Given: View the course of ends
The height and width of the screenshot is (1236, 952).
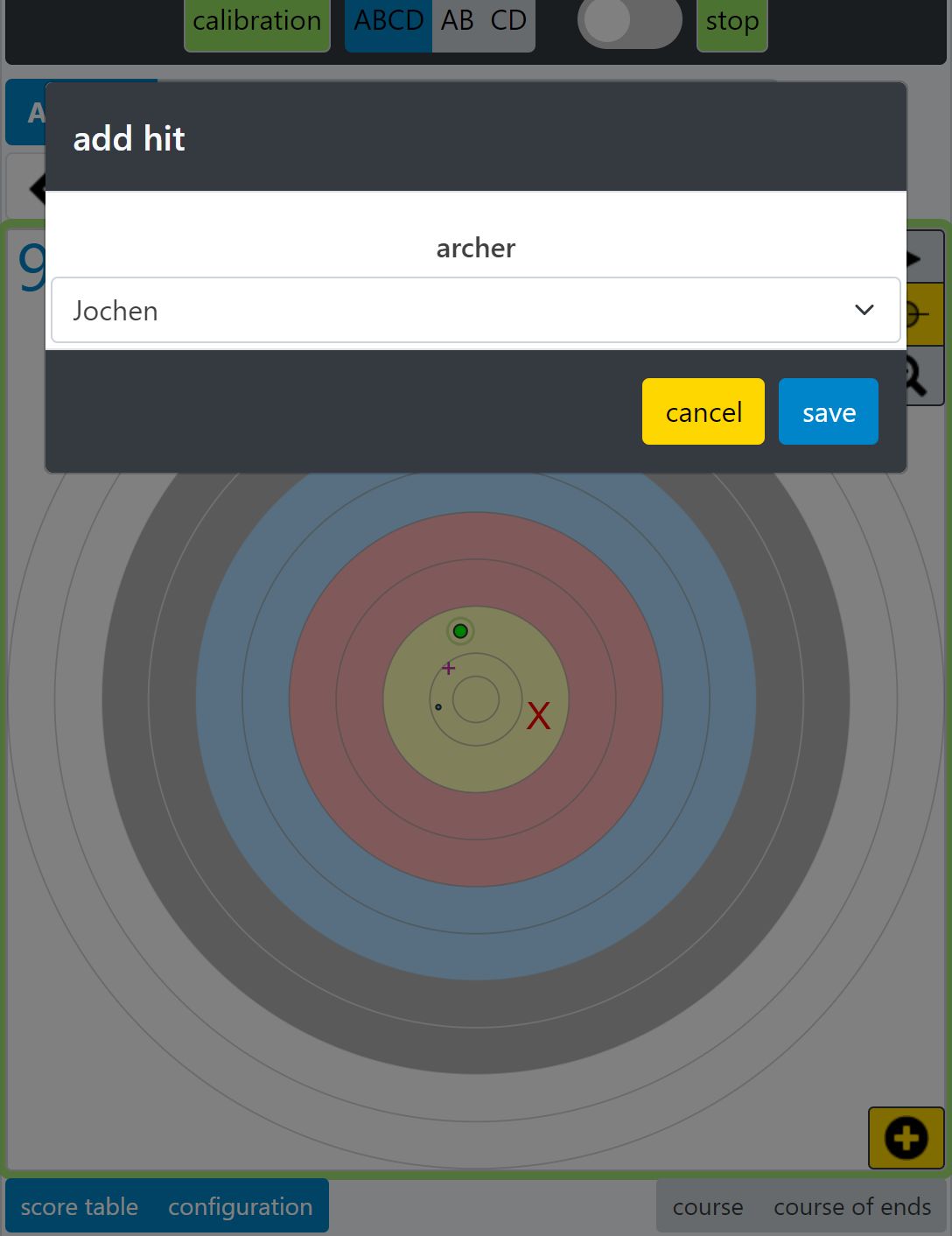Looking at the screenshot, I should pos(851,1206).
